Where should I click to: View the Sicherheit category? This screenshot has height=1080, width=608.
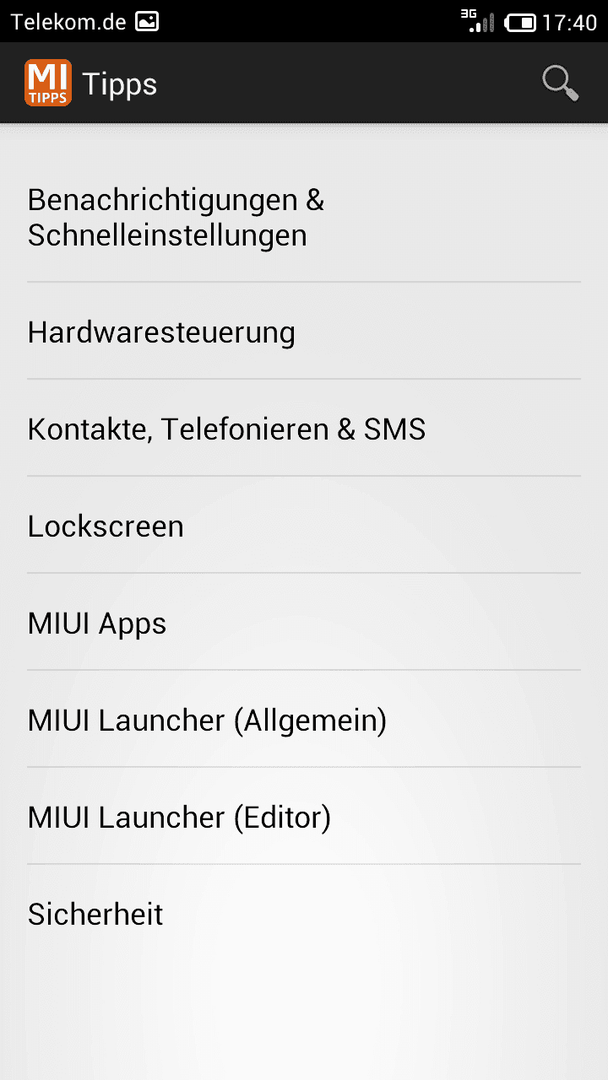click(304, 914)
